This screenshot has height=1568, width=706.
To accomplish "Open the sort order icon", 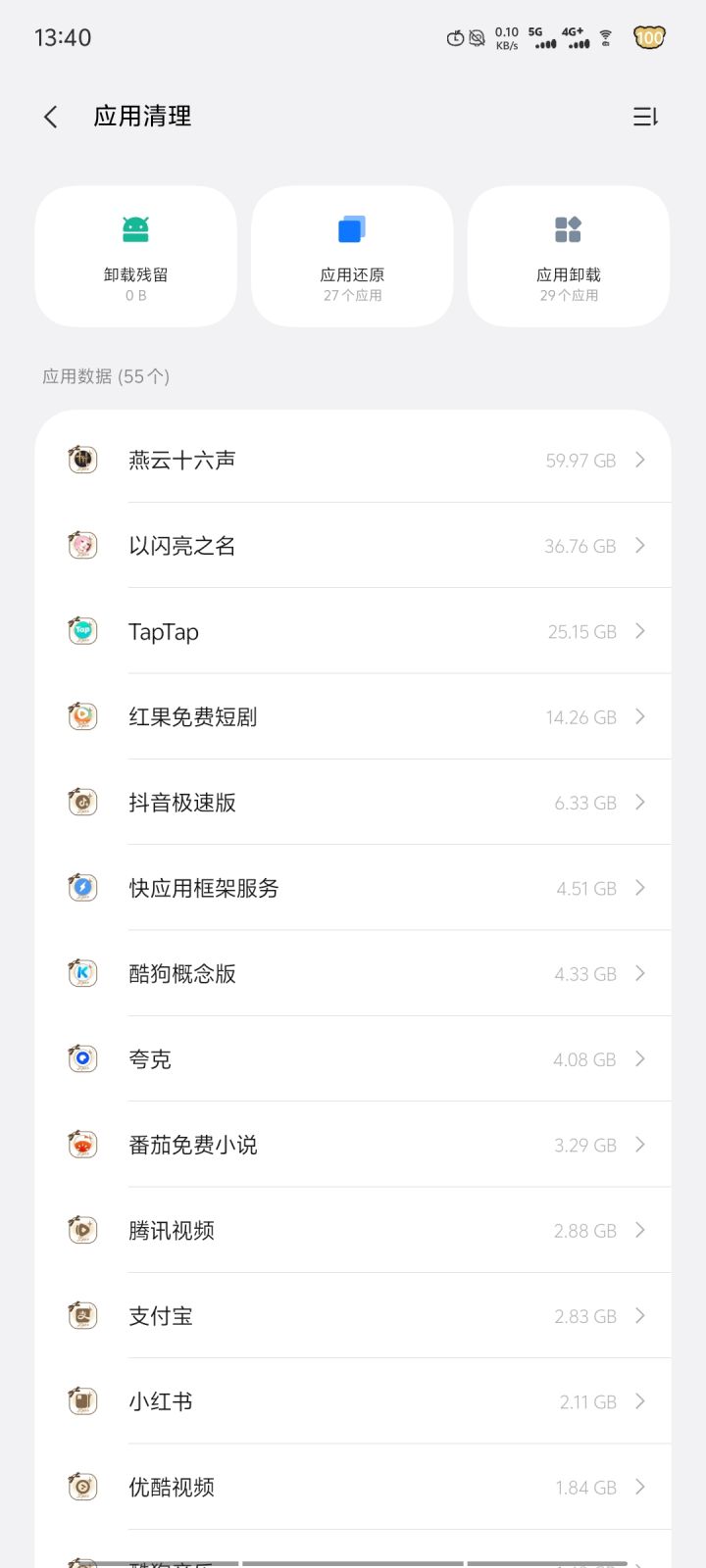I will pos(645,117).
